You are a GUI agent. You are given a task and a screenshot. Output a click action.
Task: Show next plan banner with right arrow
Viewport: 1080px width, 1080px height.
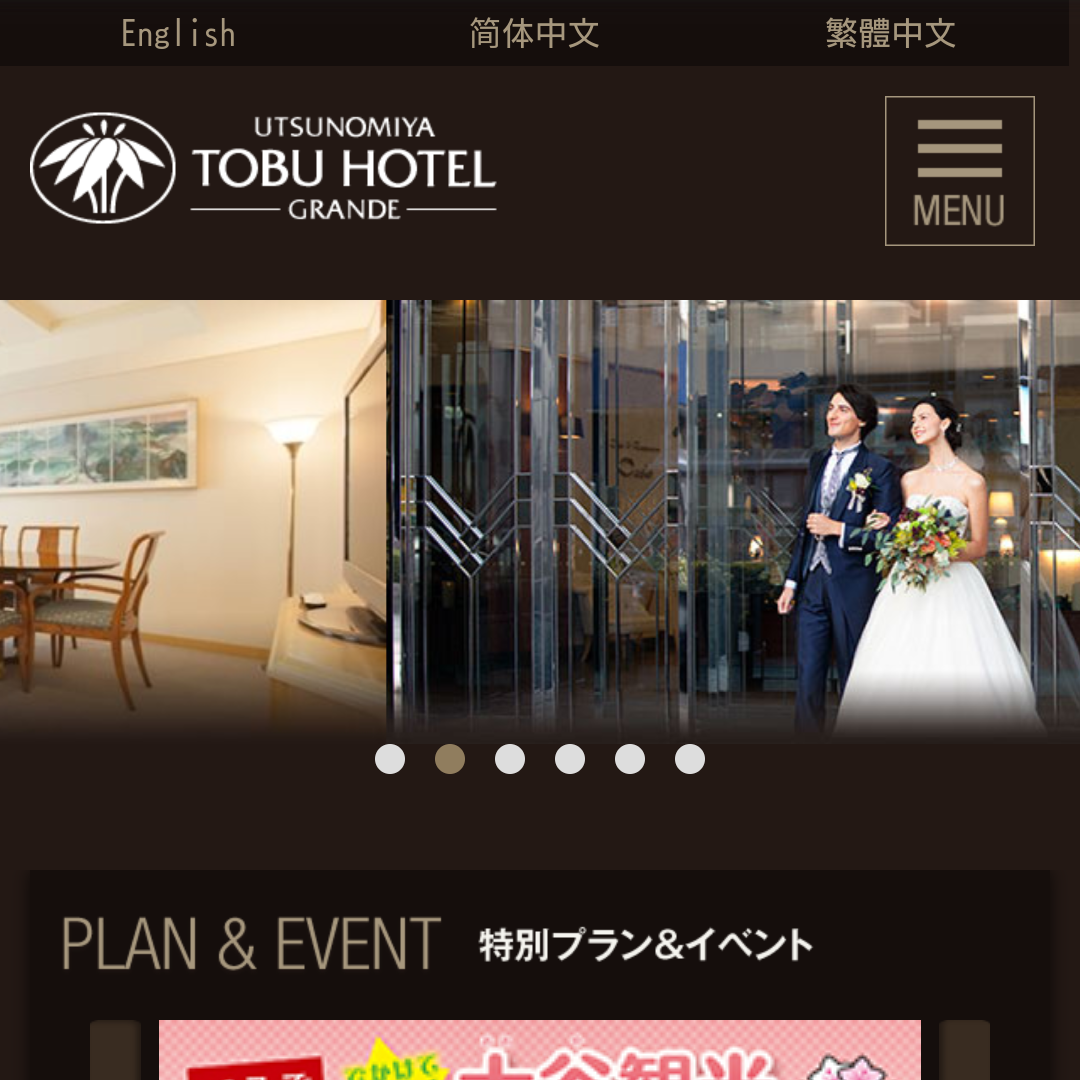click(964, 1050)
